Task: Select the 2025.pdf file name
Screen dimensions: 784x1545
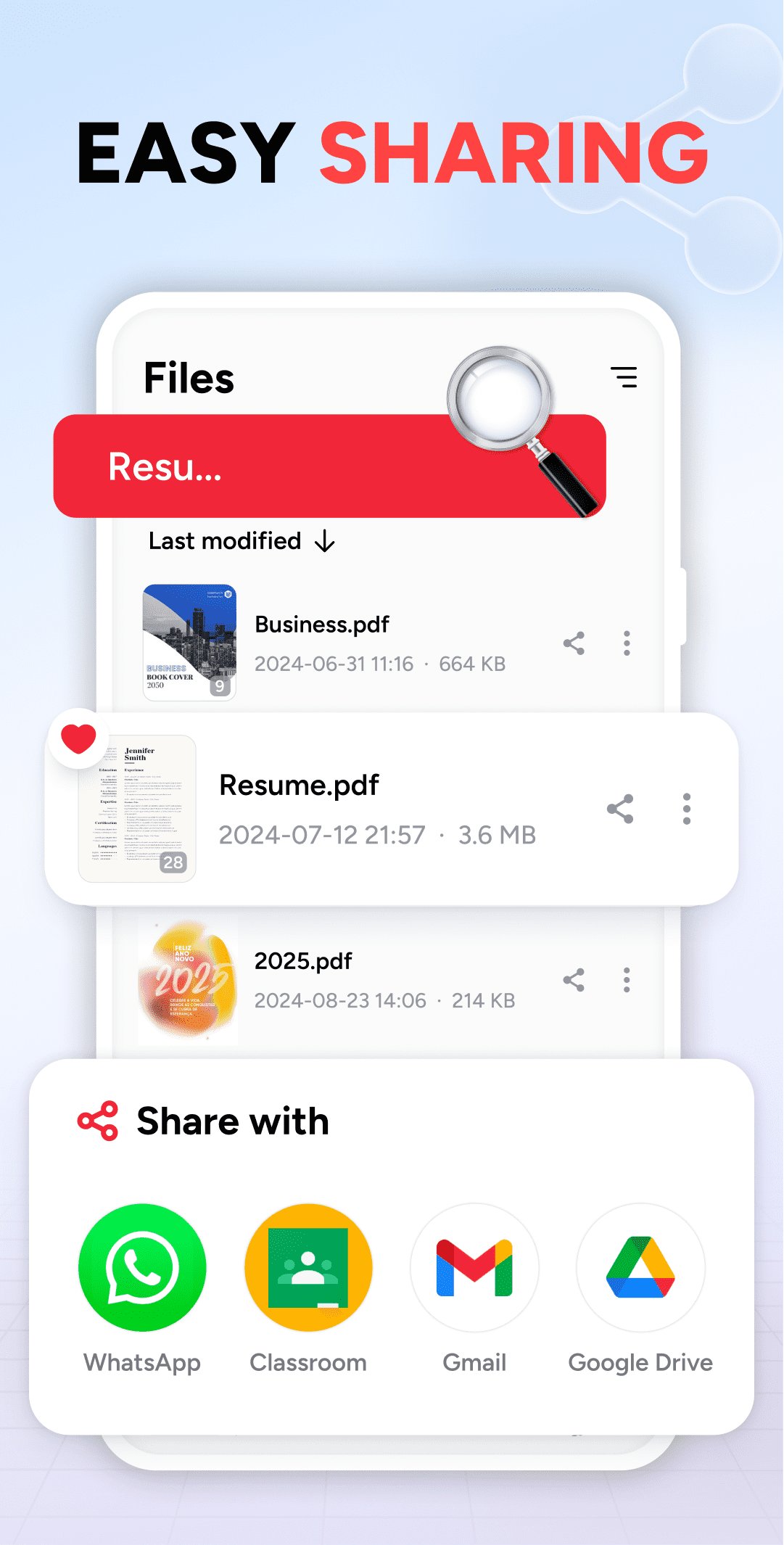Action: click(x=302, y=960)
